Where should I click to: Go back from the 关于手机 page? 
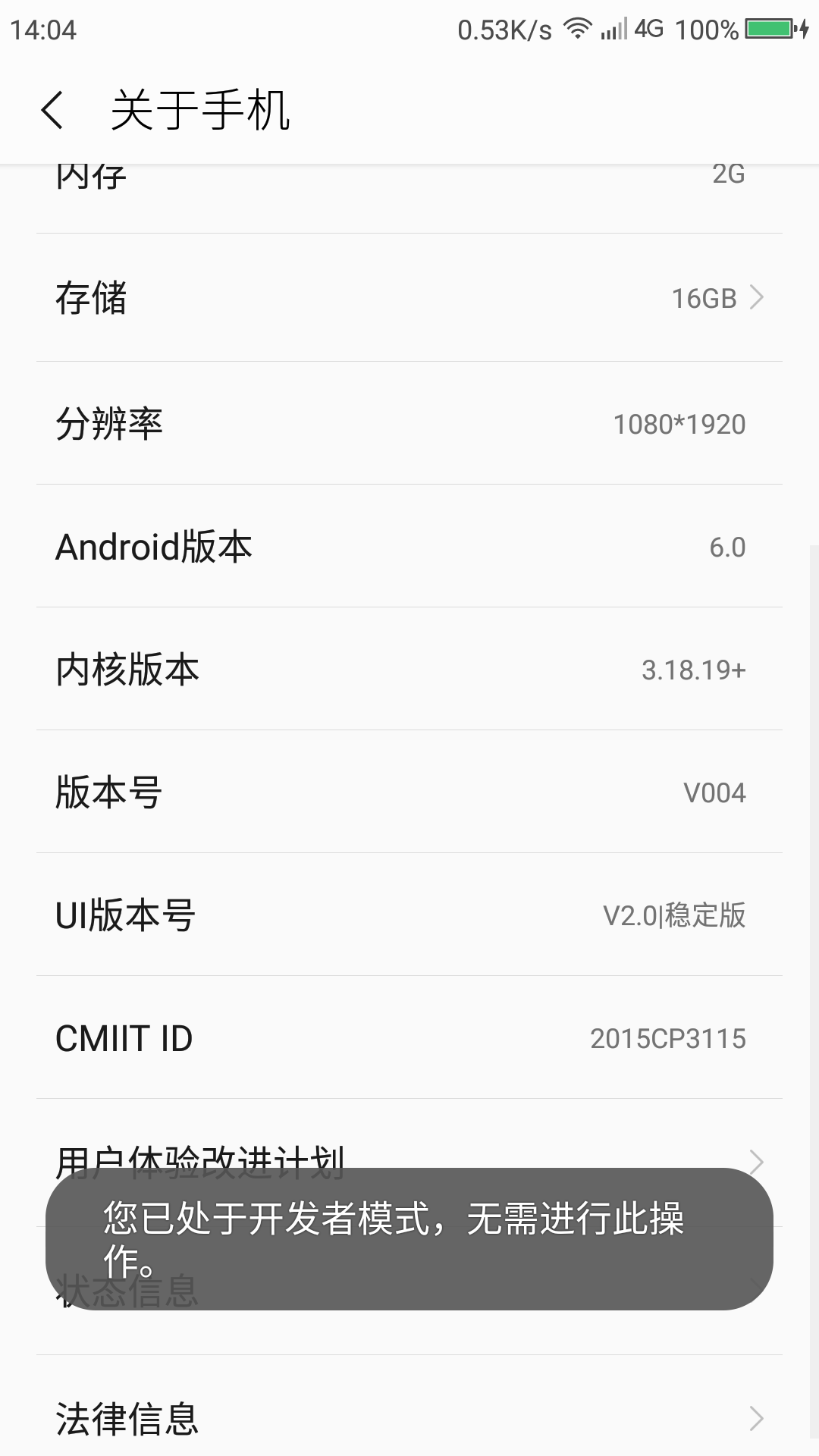(52, 111)
